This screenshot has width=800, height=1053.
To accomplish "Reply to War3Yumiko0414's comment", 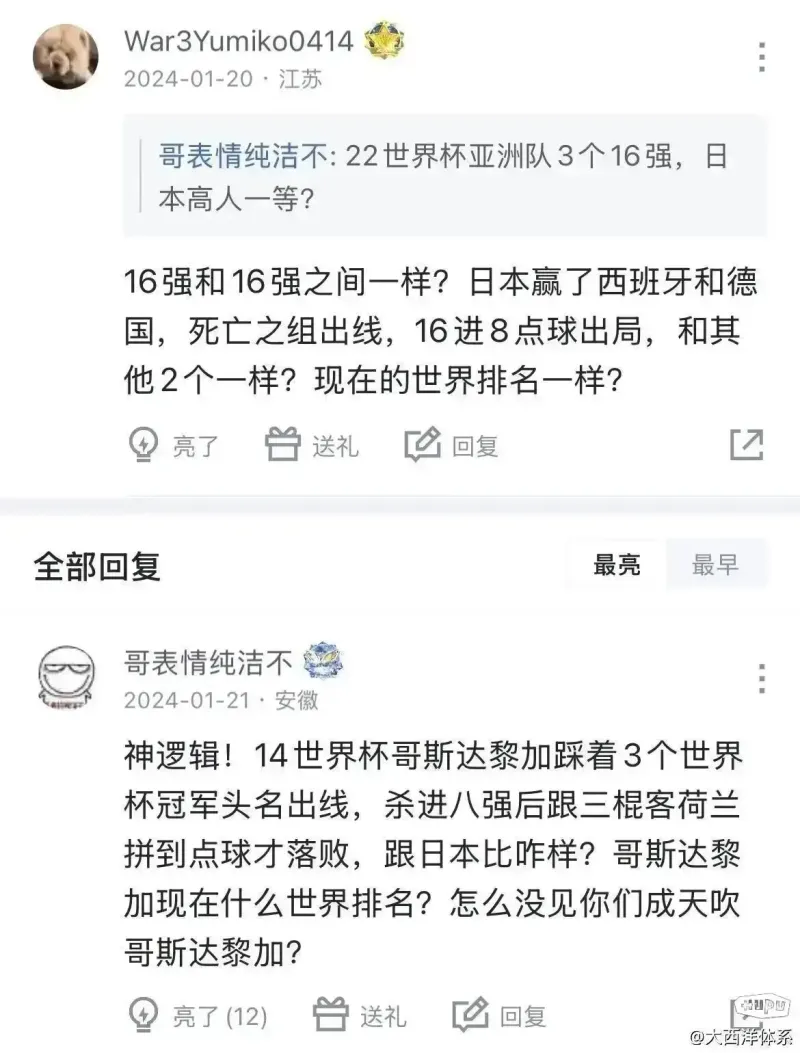I will click(452, 445).
